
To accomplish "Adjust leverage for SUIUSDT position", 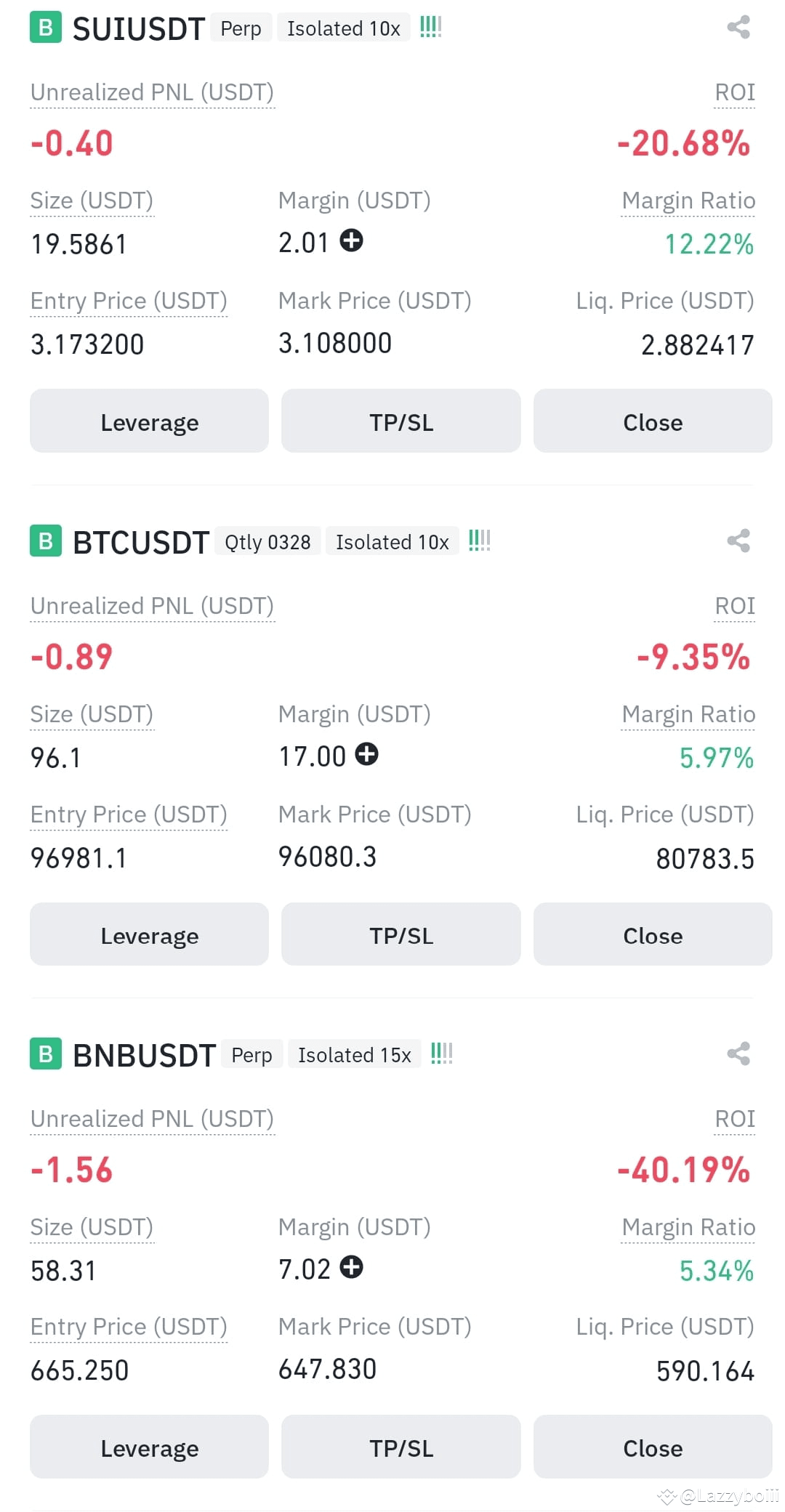I will point(149,421).
